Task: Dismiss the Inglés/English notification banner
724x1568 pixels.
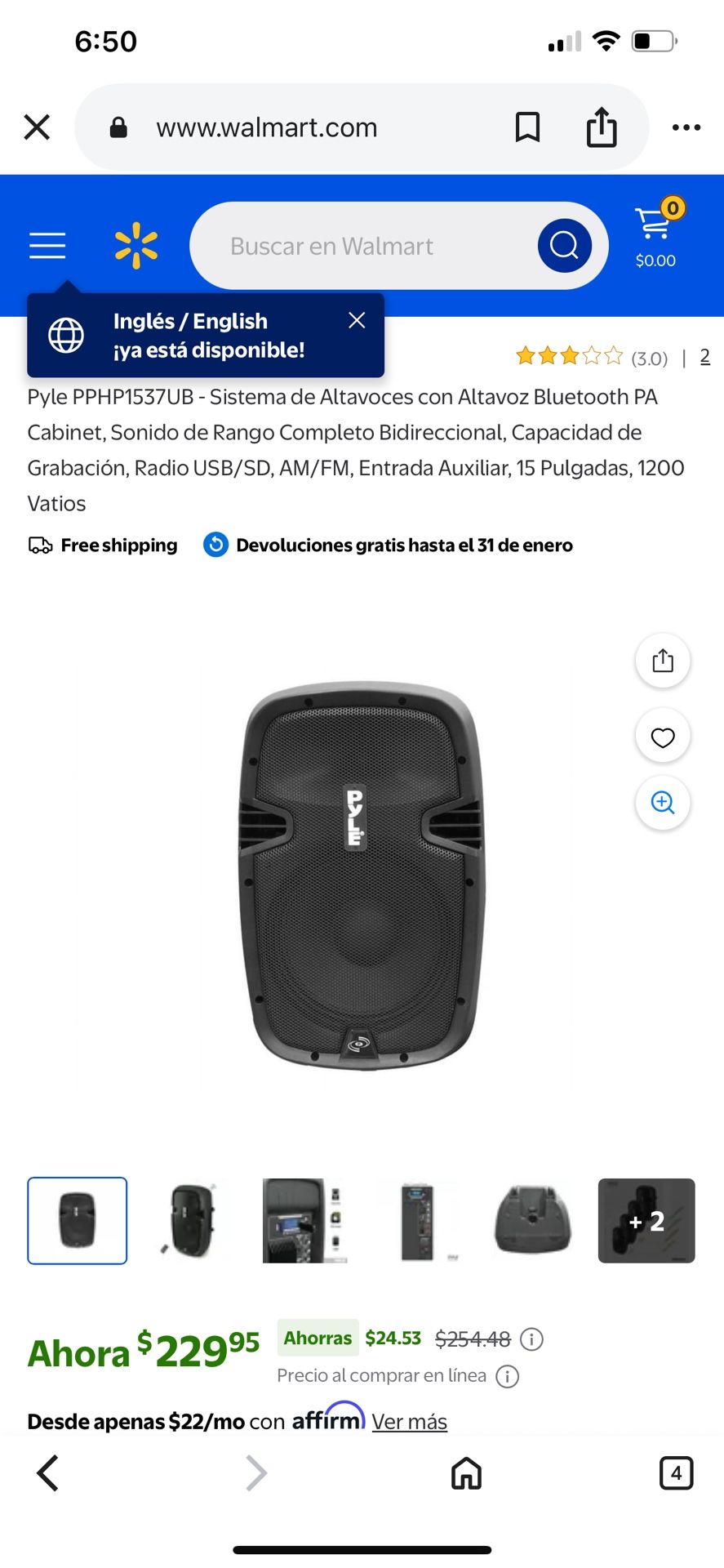Action: (357, 320)
